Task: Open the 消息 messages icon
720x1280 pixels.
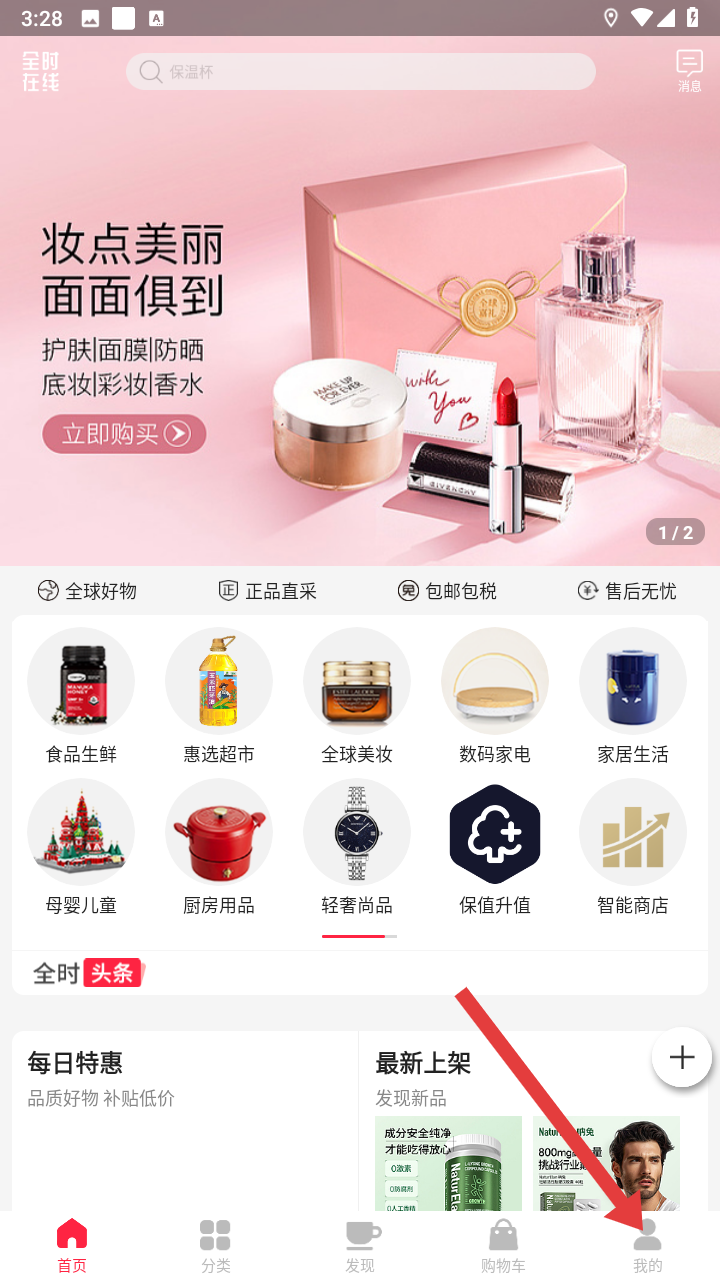Action: coord(689,70)
